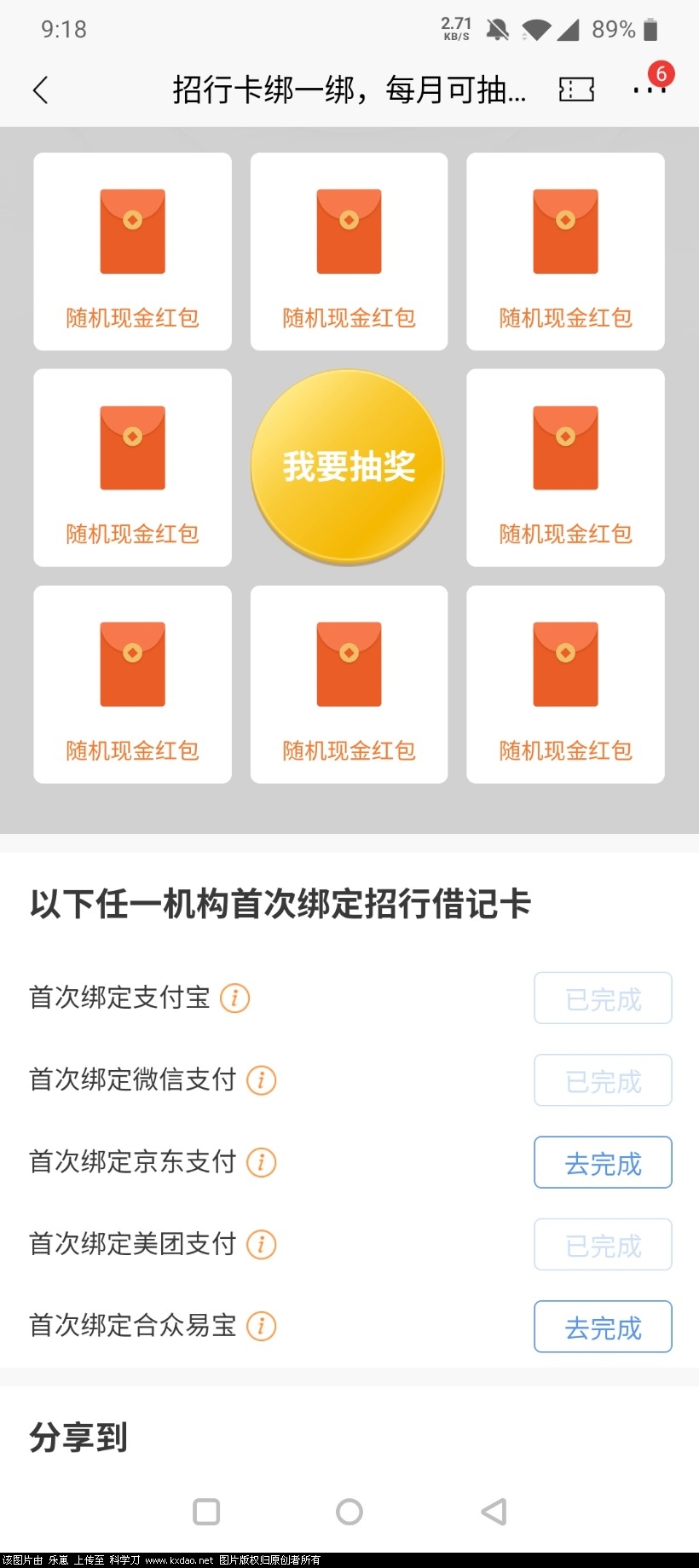The height and width of the screenshot is (1568, 699).
Task: Select the middle-left 随机现金红包 envelope
Action: coord(132,467)
